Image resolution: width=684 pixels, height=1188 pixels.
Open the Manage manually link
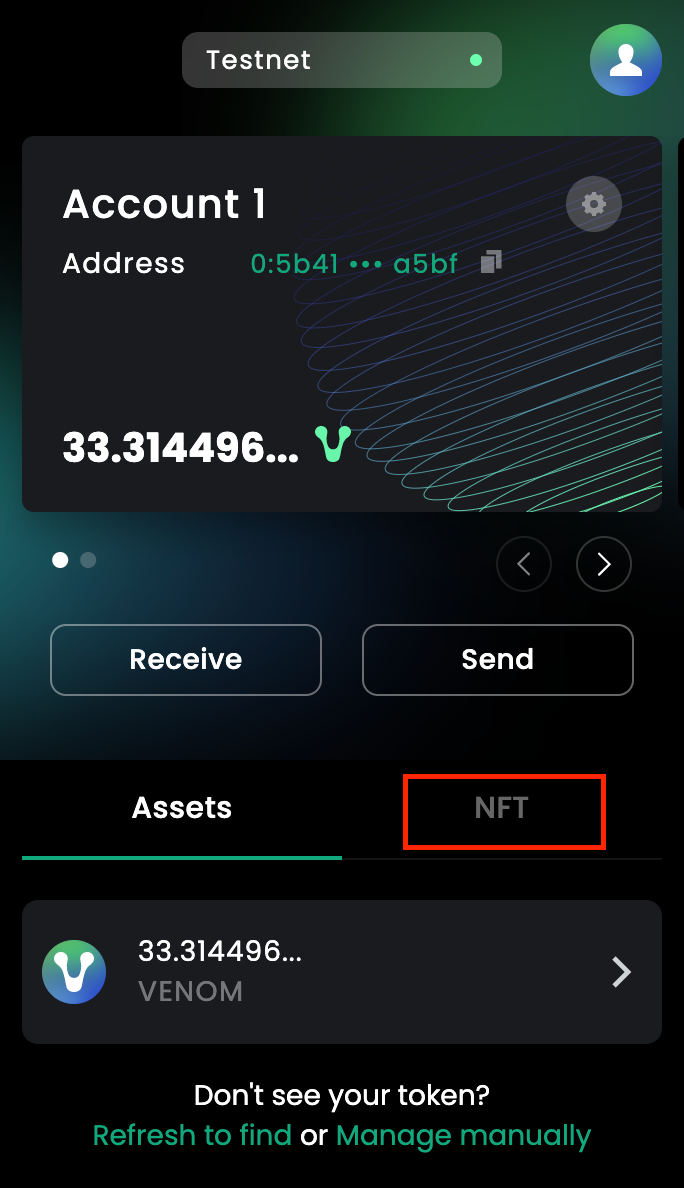pos(463,1136)
